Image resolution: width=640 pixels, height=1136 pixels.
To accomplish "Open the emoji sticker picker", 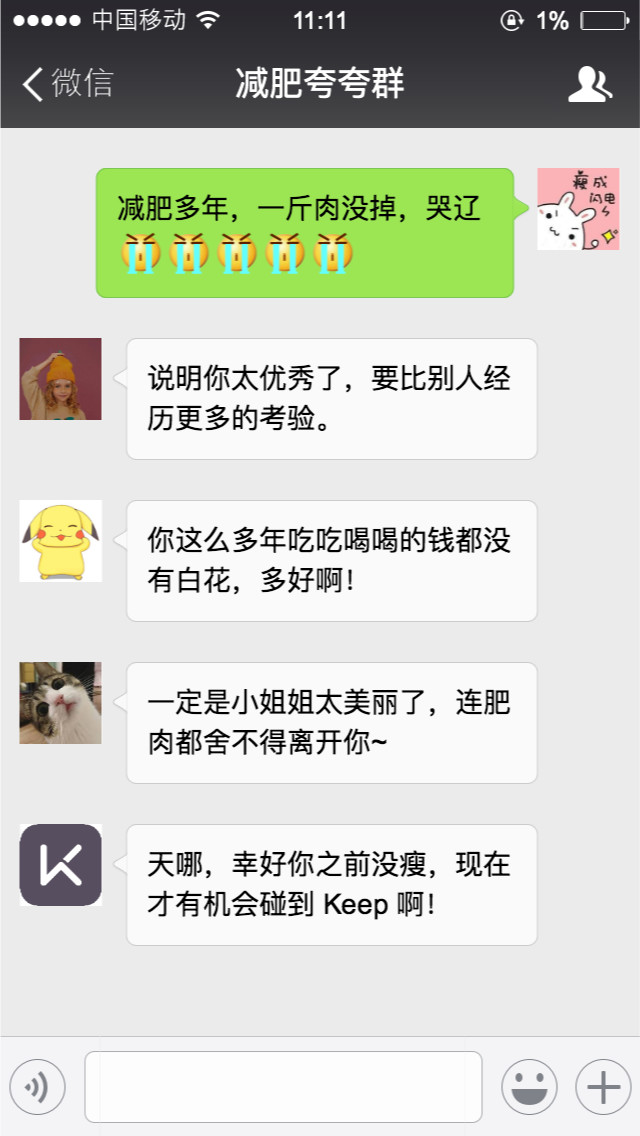I will click(529, 1087).
